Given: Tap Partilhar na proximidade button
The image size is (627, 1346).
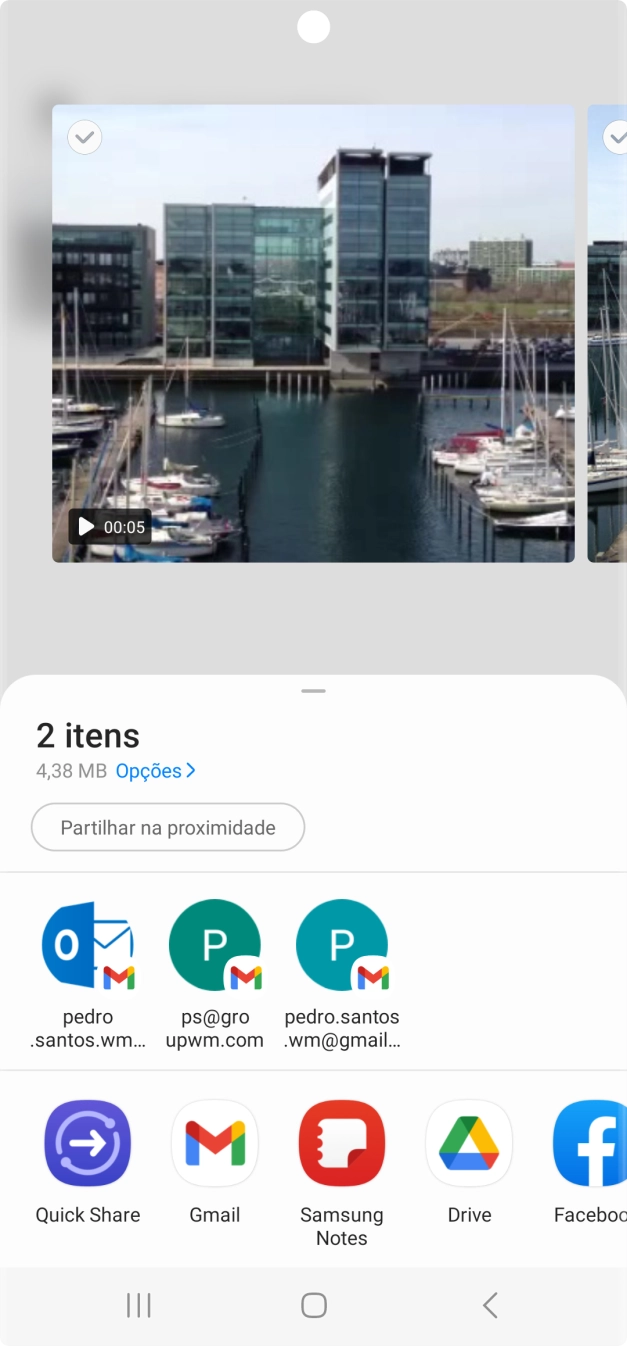Looking at the screenshot, I should [x=168, y=828].
